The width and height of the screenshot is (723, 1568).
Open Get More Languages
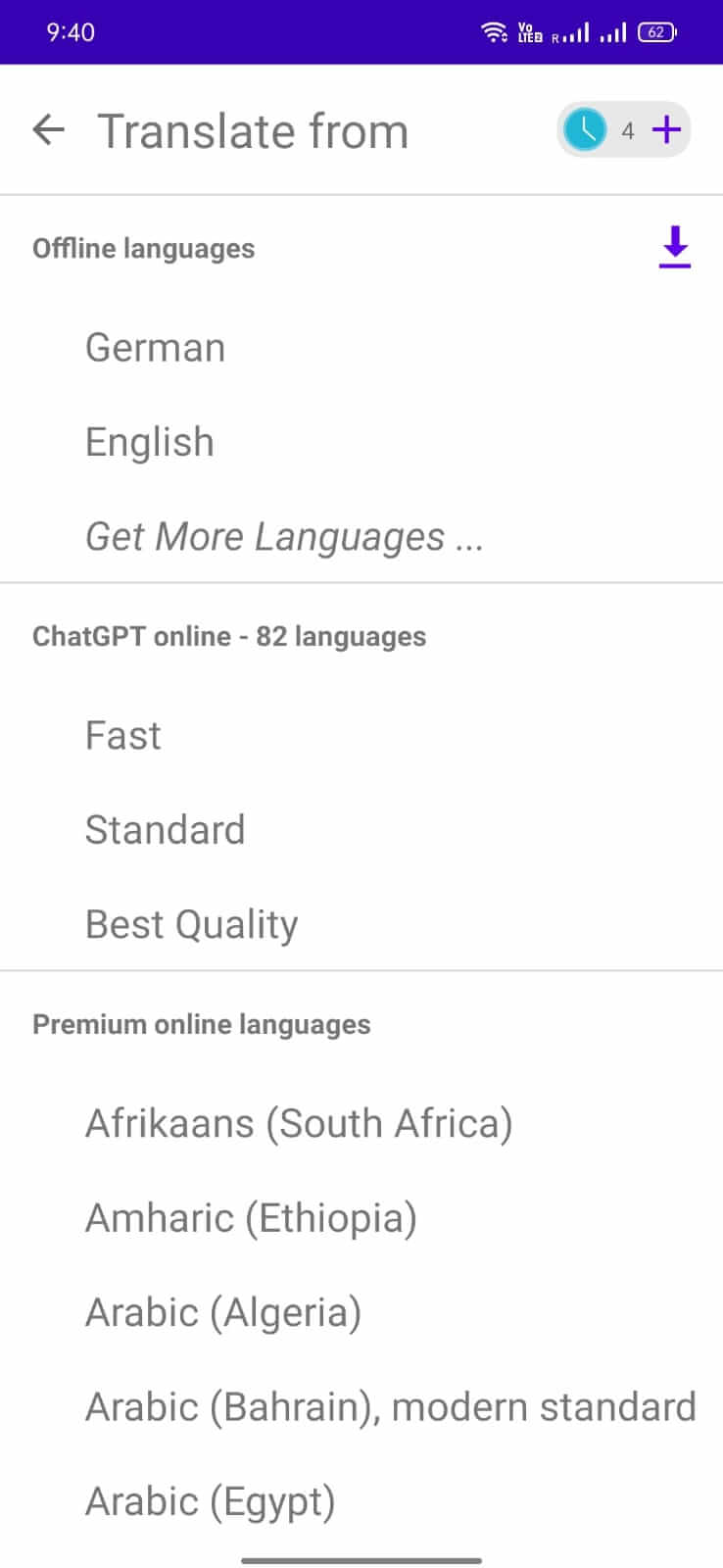[x=284, y=536]
